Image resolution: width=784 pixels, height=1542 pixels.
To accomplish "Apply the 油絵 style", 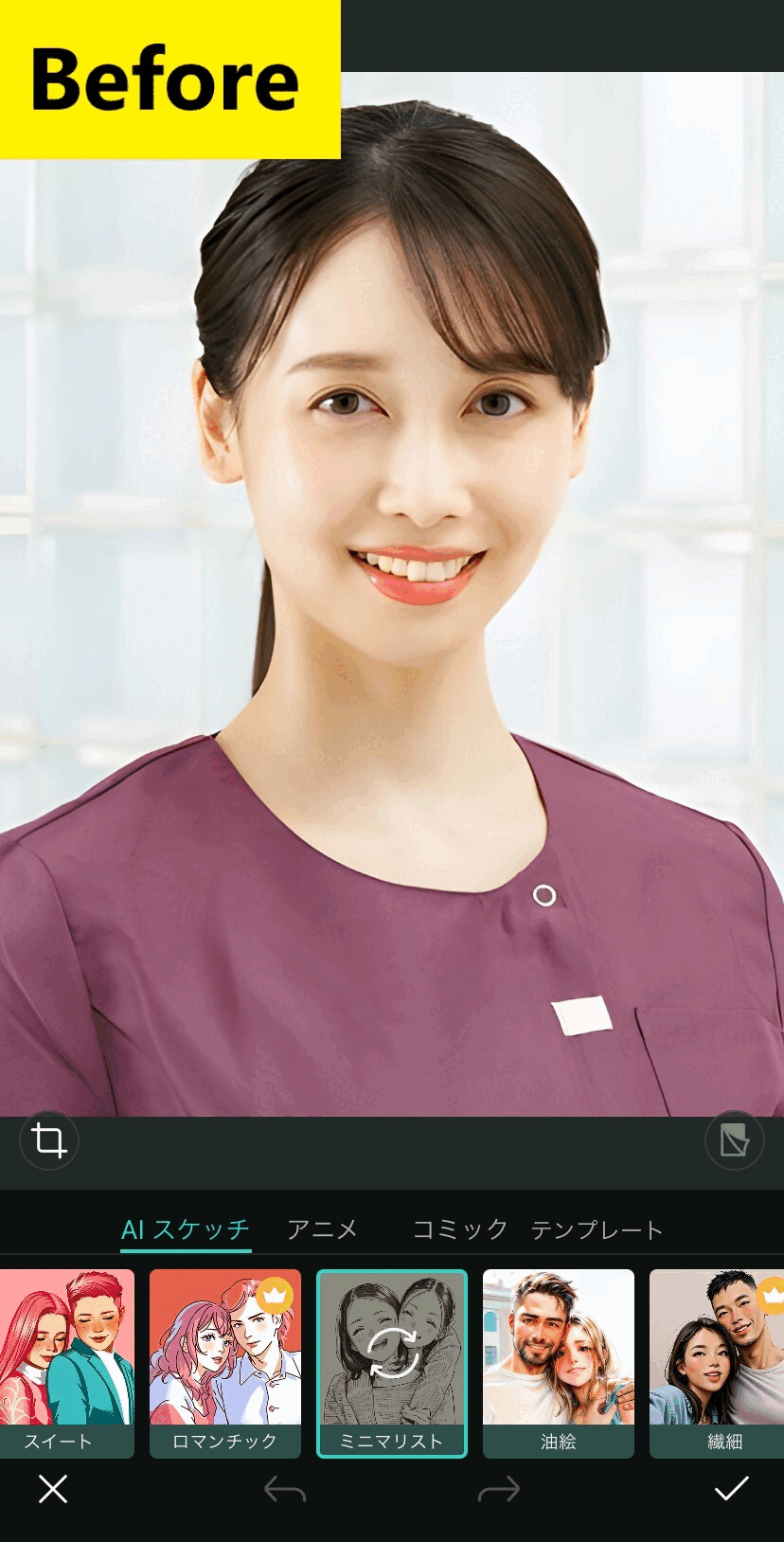I will point(559,1362).
